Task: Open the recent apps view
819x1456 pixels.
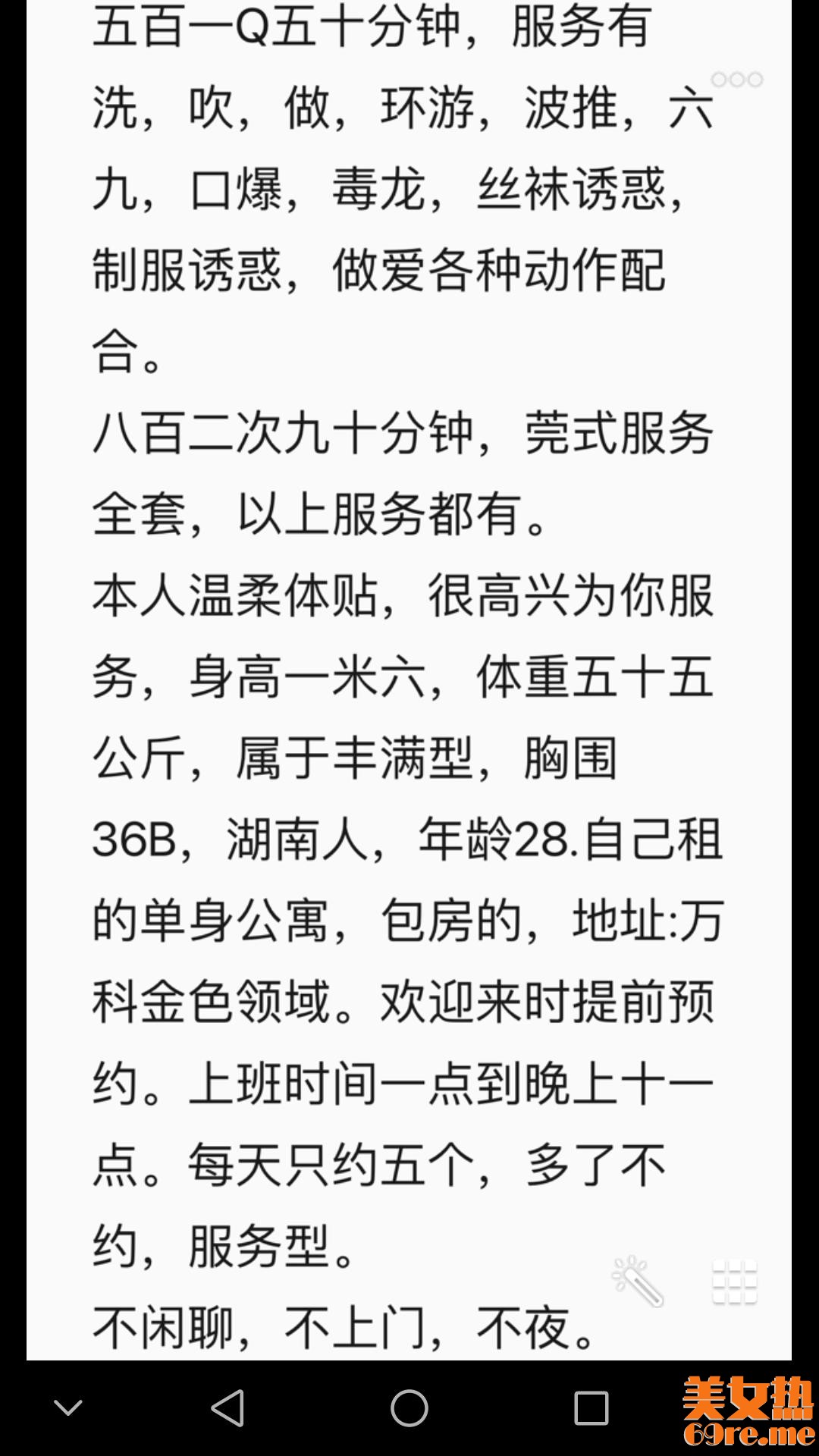Action: click(591, 1408)
